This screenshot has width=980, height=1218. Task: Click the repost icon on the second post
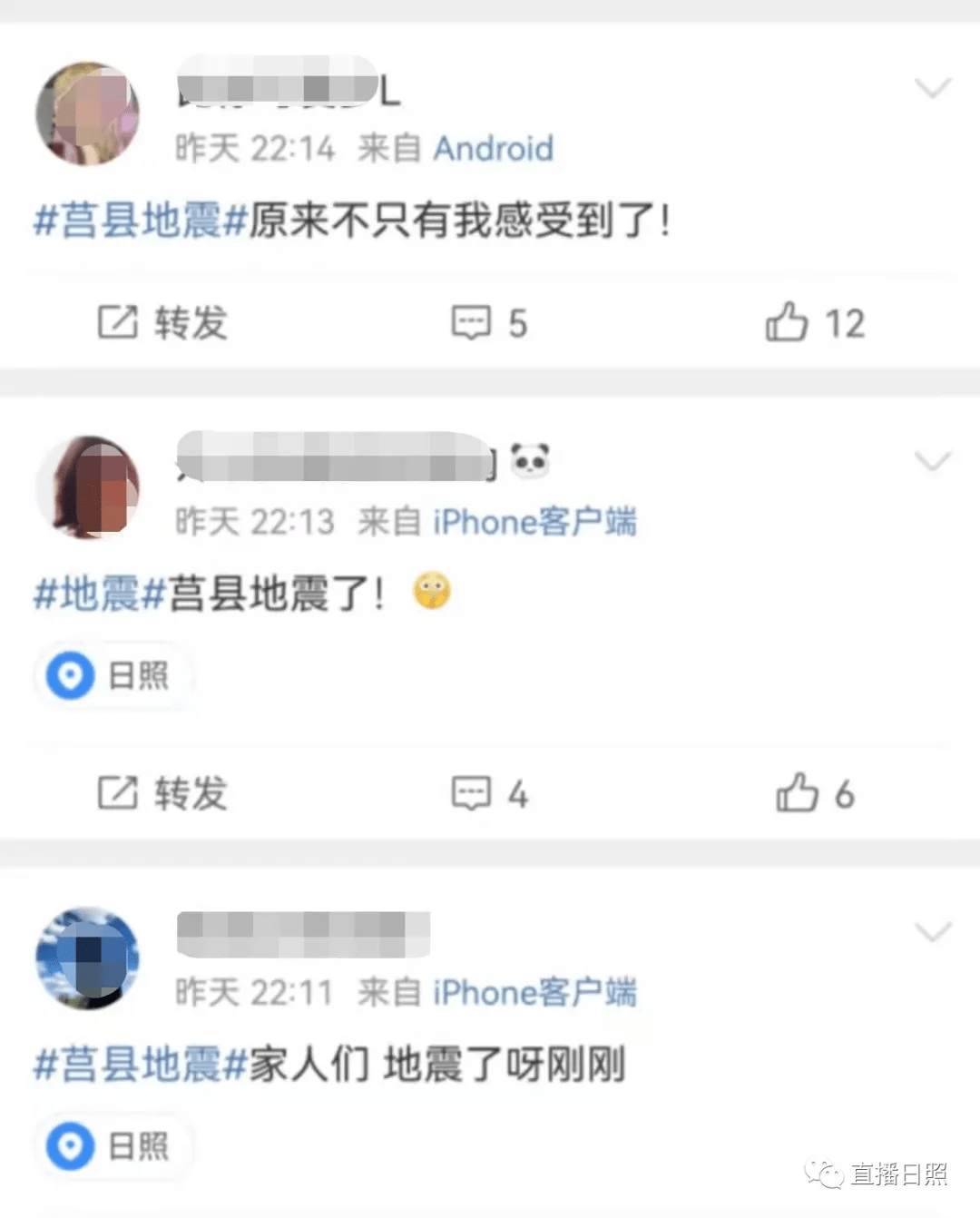116,791
